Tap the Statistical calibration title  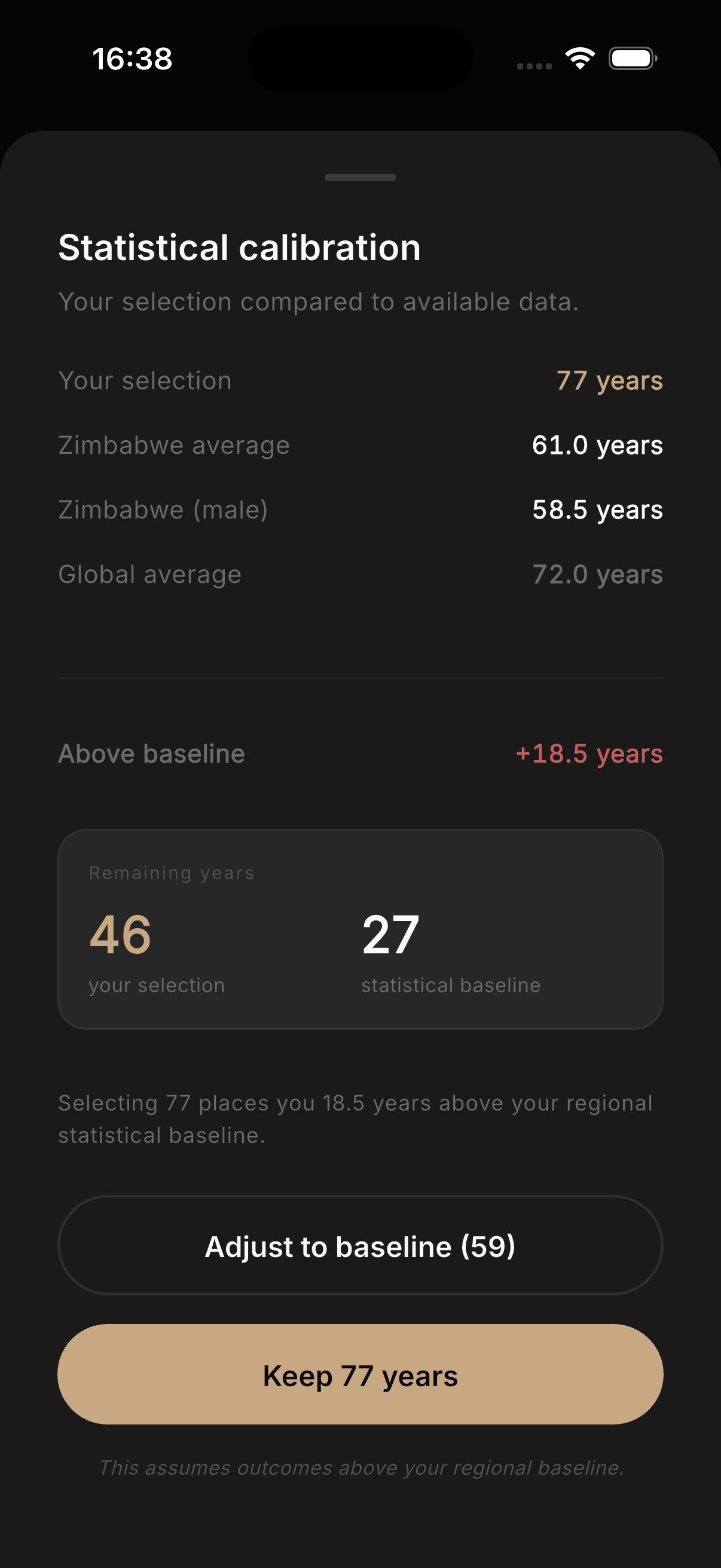pos(239,247)
